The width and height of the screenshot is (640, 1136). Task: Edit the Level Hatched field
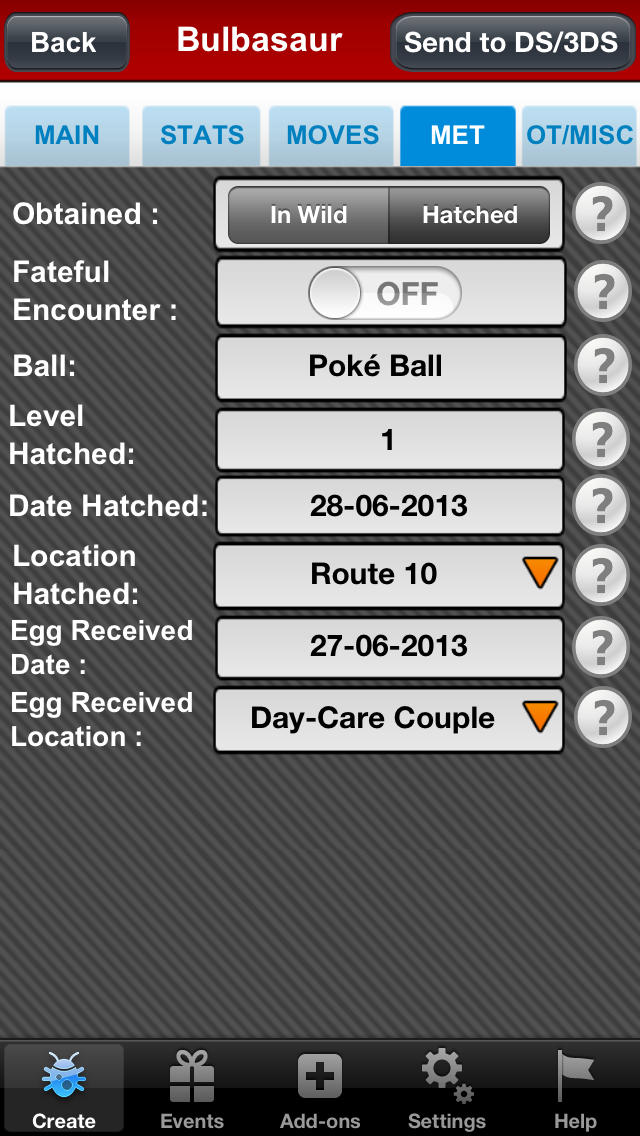[x=390, y=440]
